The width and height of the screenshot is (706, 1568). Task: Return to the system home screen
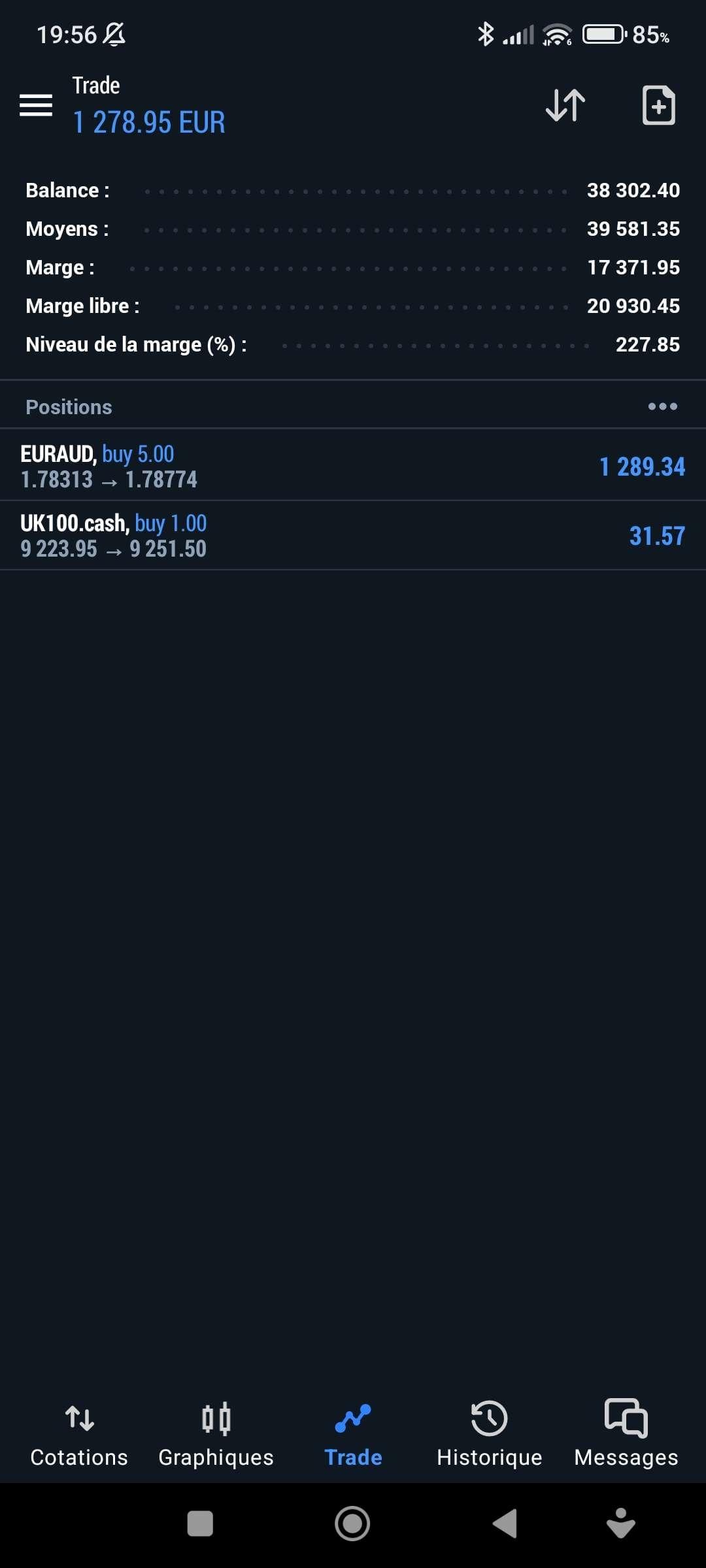coord(352,1524)
